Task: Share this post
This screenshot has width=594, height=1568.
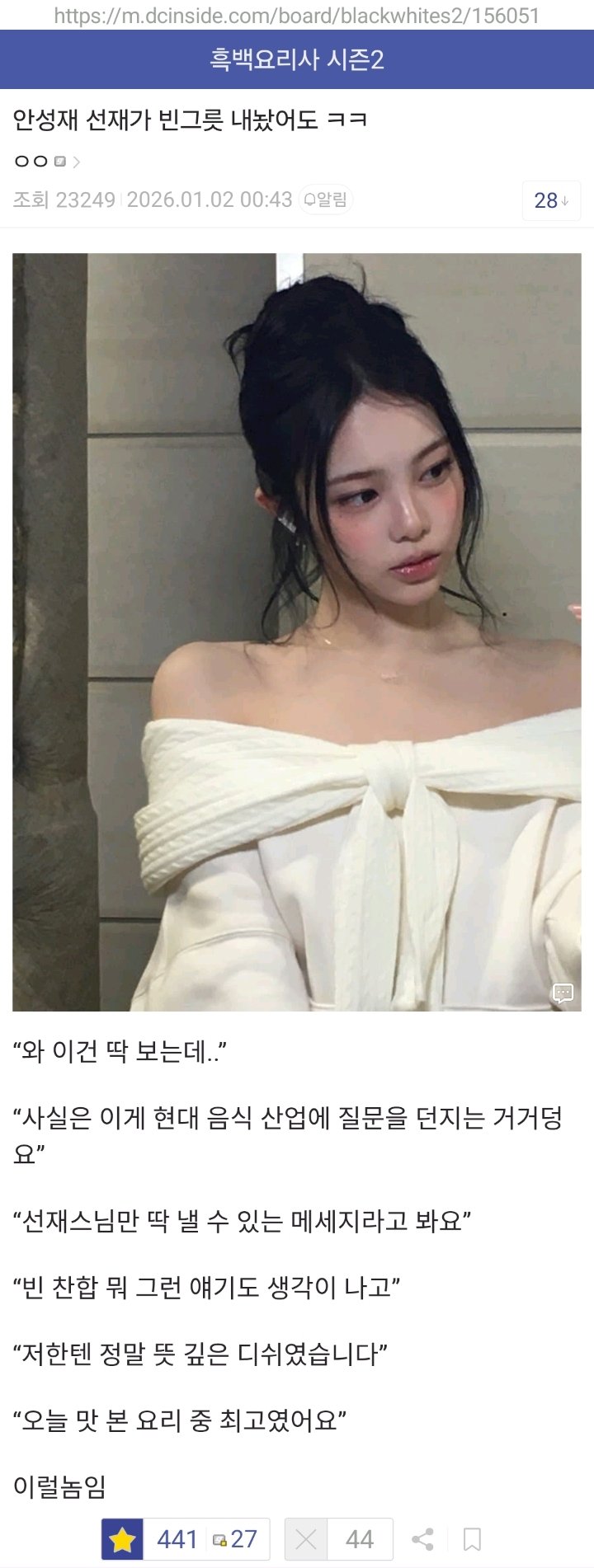Action: [422, 1539]
